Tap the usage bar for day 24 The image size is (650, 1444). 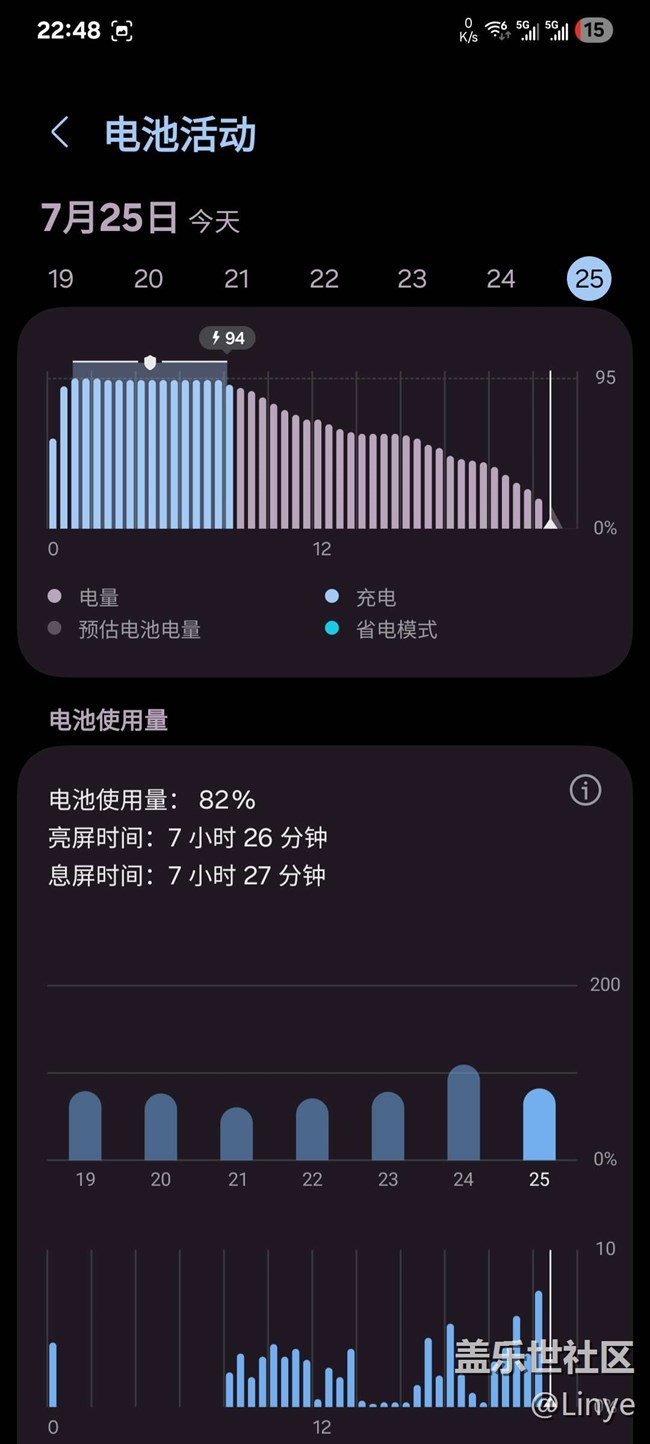(x=463, y=1113)
